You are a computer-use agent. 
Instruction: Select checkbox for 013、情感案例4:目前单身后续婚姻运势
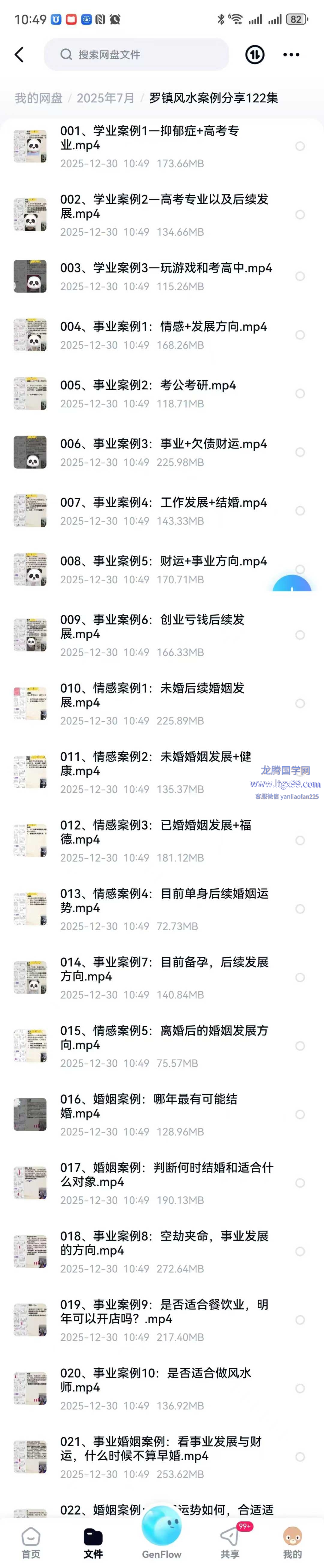tap(300, 909)
